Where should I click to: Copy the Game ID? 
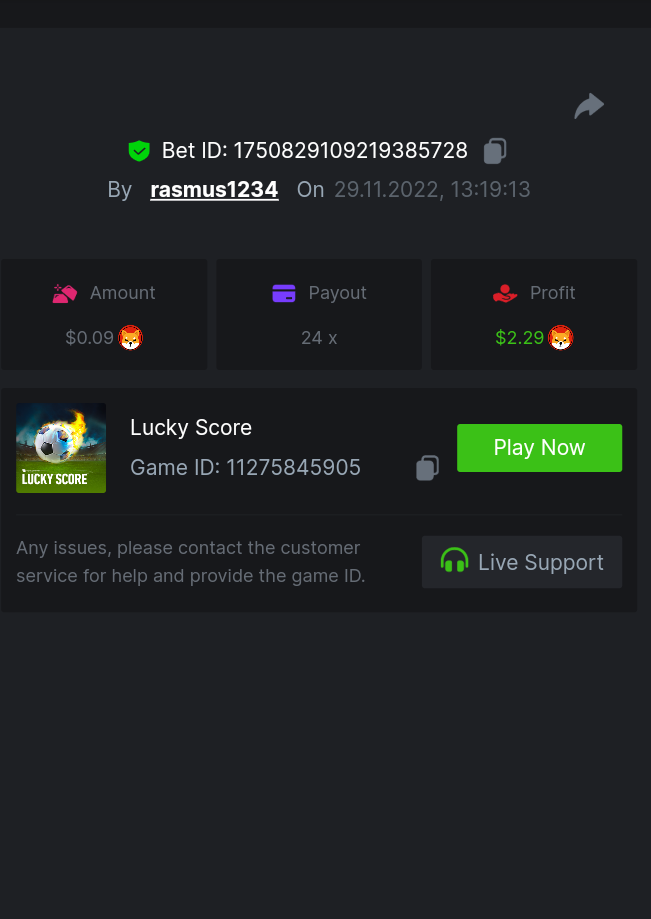pyautogui.click(x=427, y=467)
